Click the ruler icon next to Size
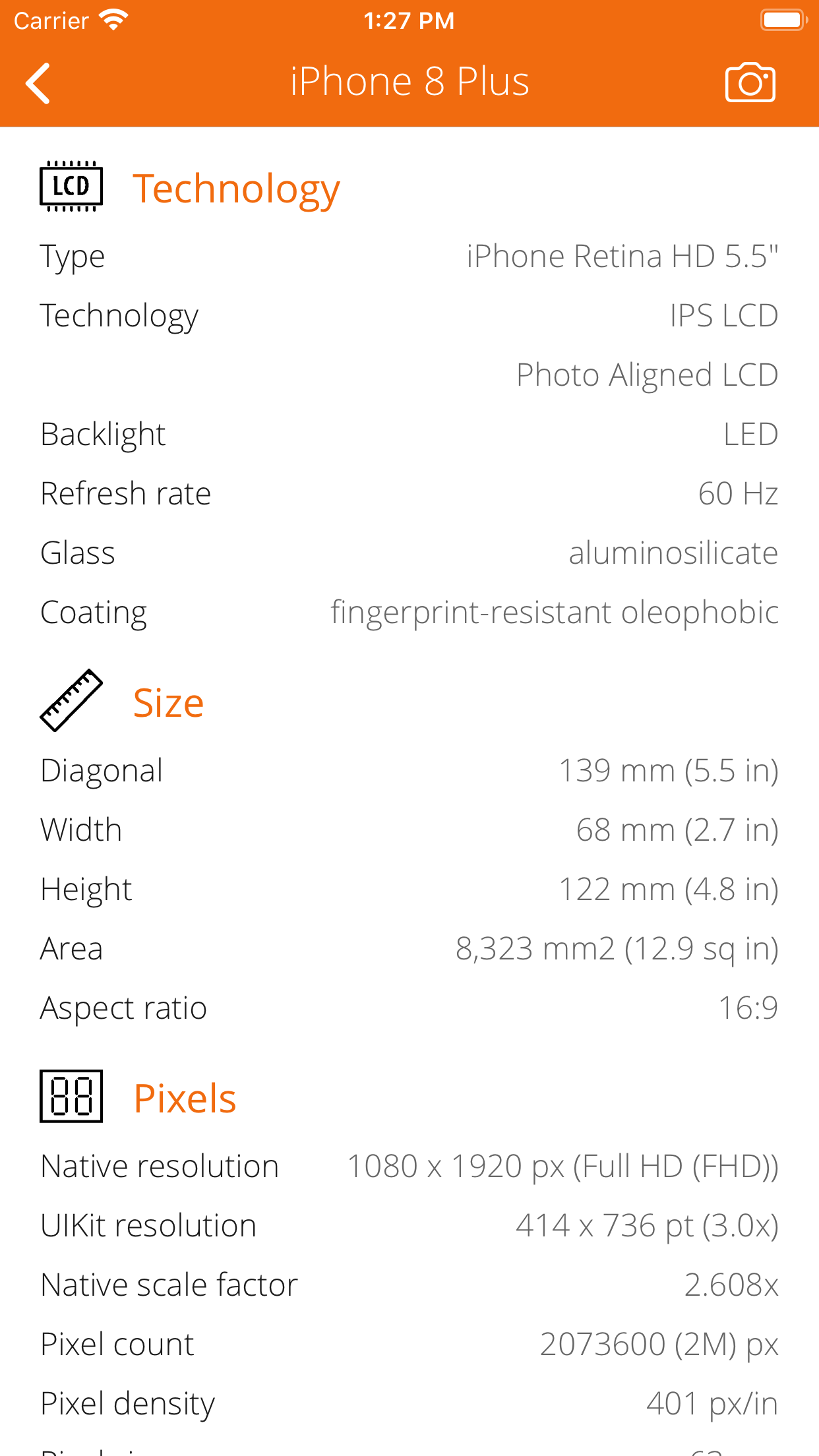 (x=71, y=700)
